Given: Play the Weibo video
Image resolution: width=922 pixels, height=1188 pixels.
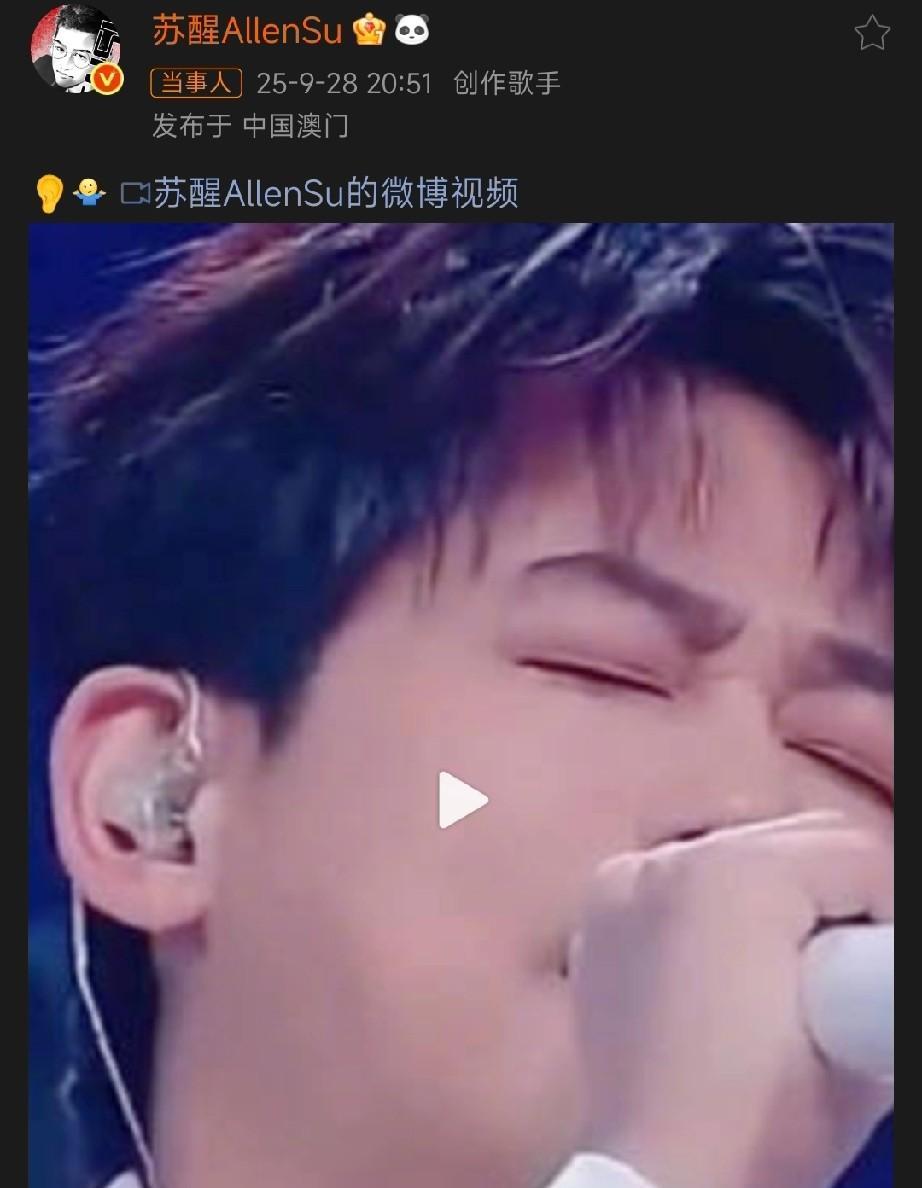Looking at the screenshot, I should point(462,800).
